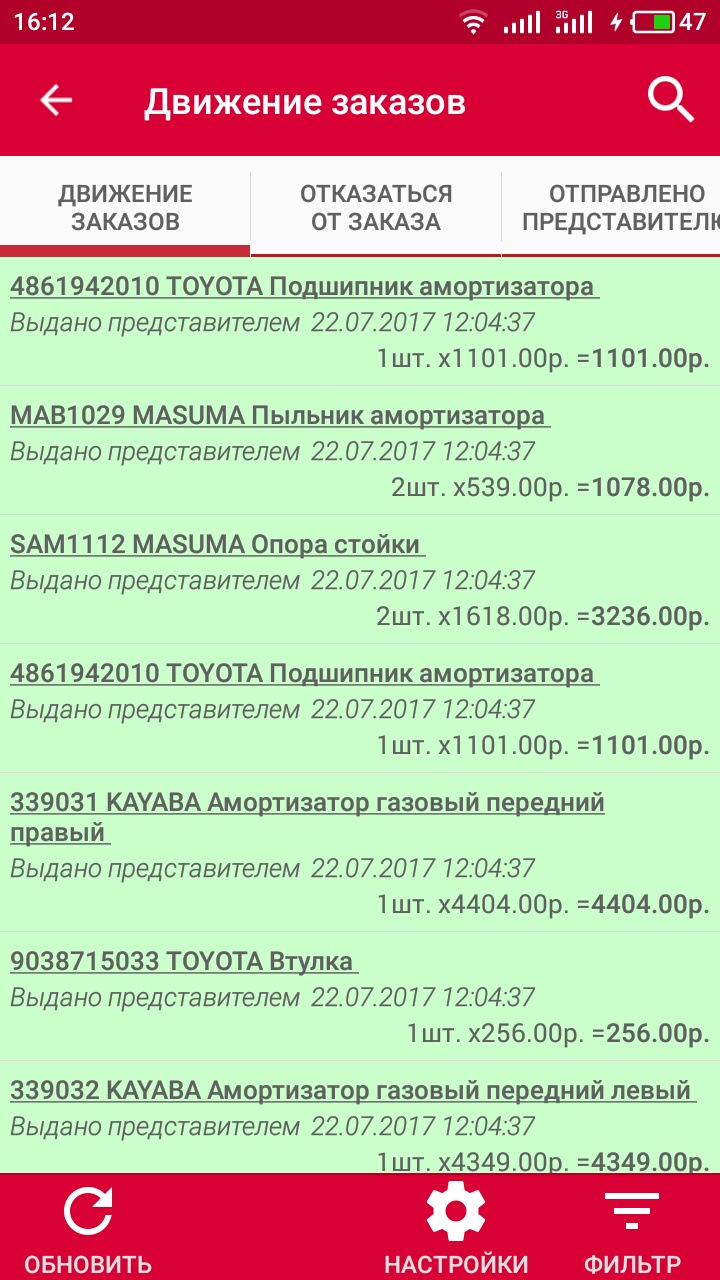Open search with the magnifier icon
This screenshot has width=720, height=1280.
click(x=668, y=99)
